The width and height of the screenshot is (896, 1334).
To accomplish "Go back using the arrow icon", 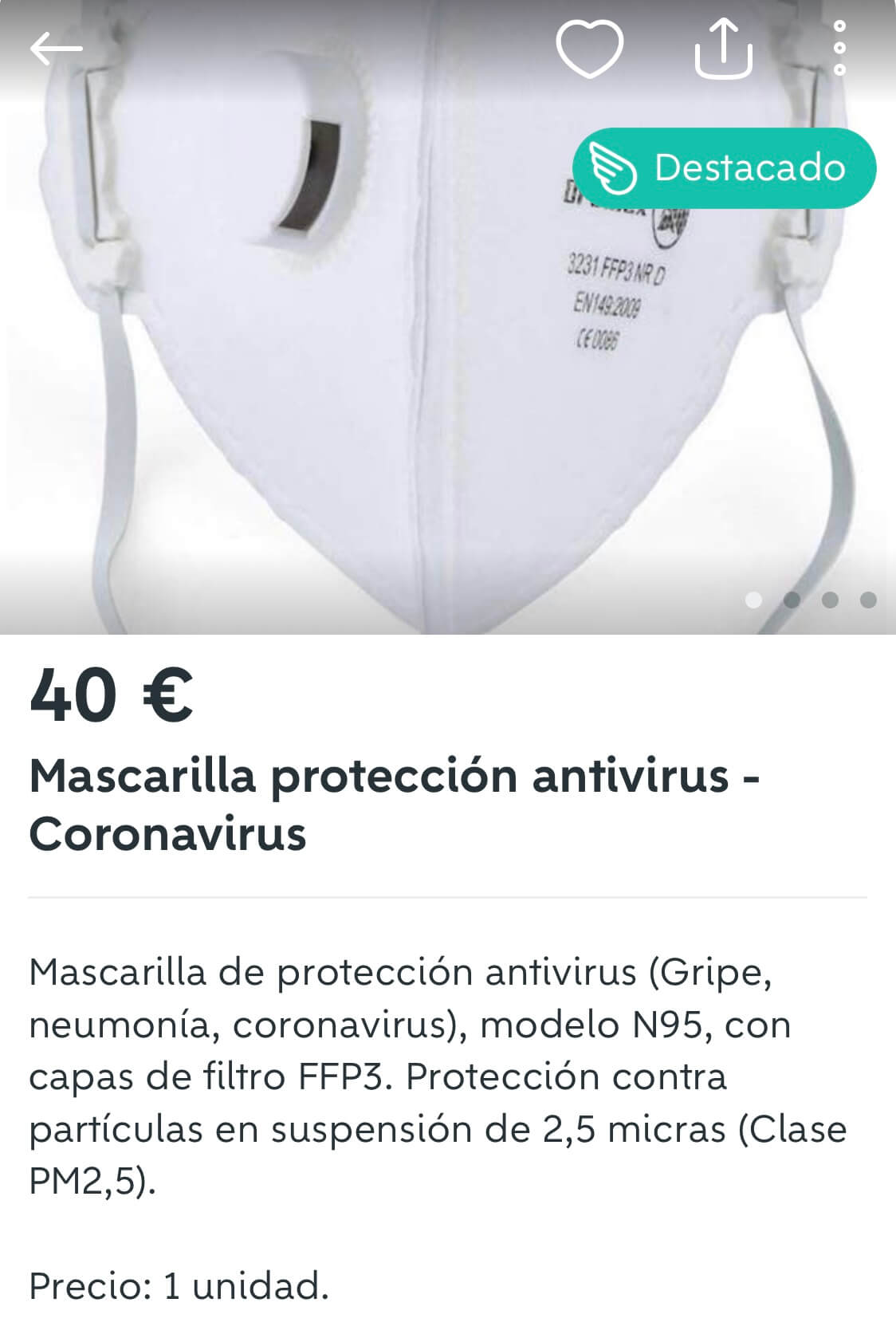I will click(56, 49).
